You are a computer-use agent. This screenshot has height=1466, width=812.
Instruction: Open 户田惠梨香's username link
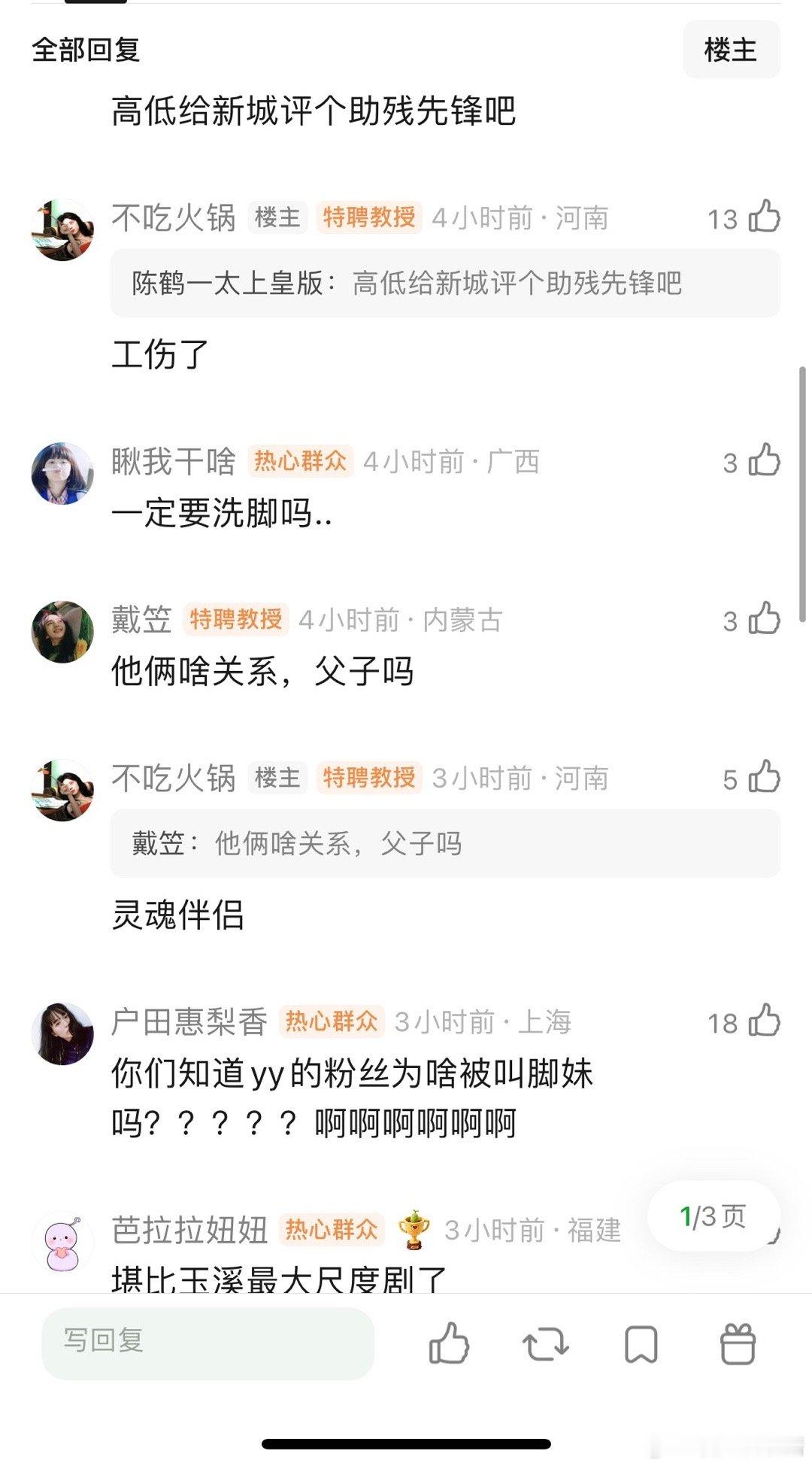click(x=188, y=1021)
